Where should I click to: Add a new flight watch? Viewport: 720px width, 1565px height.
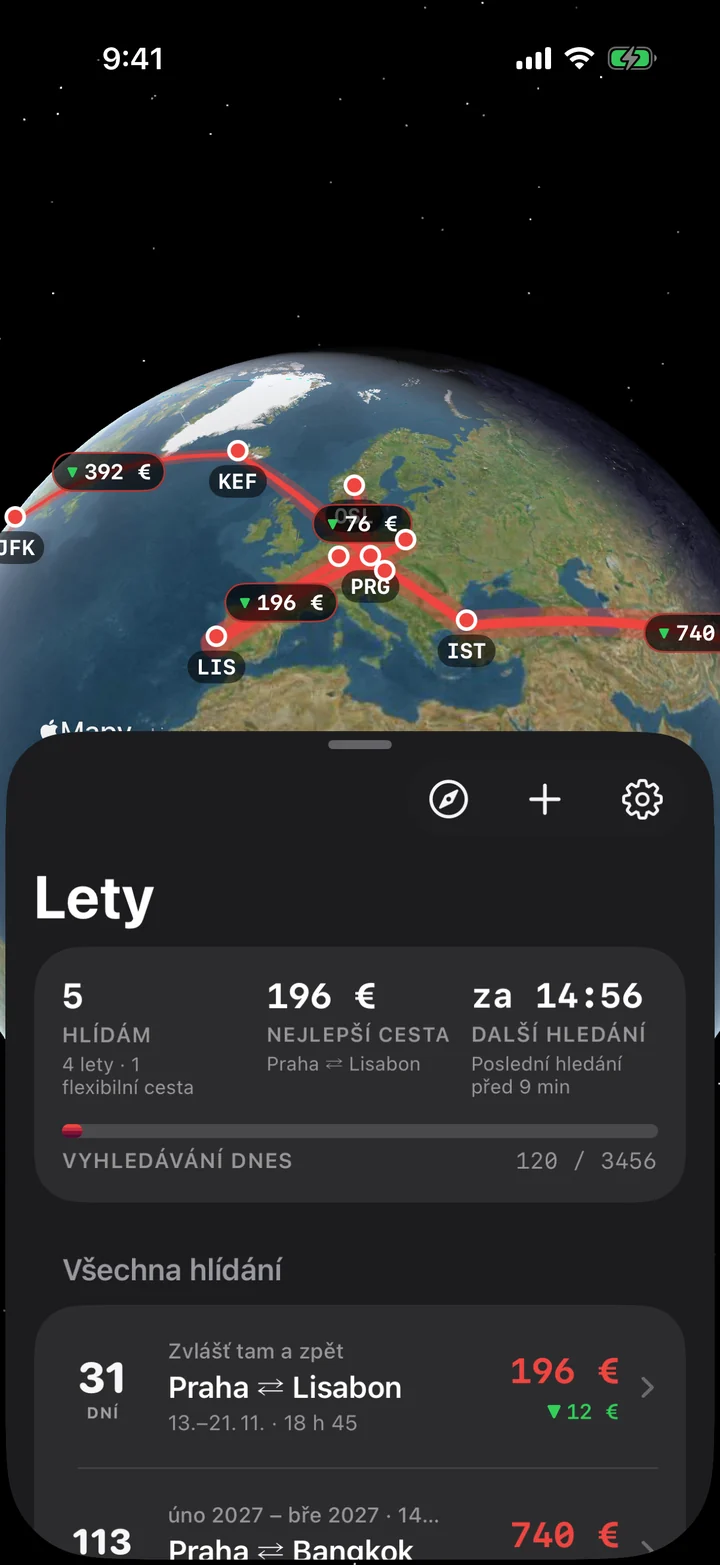click(x=545, y=799)
